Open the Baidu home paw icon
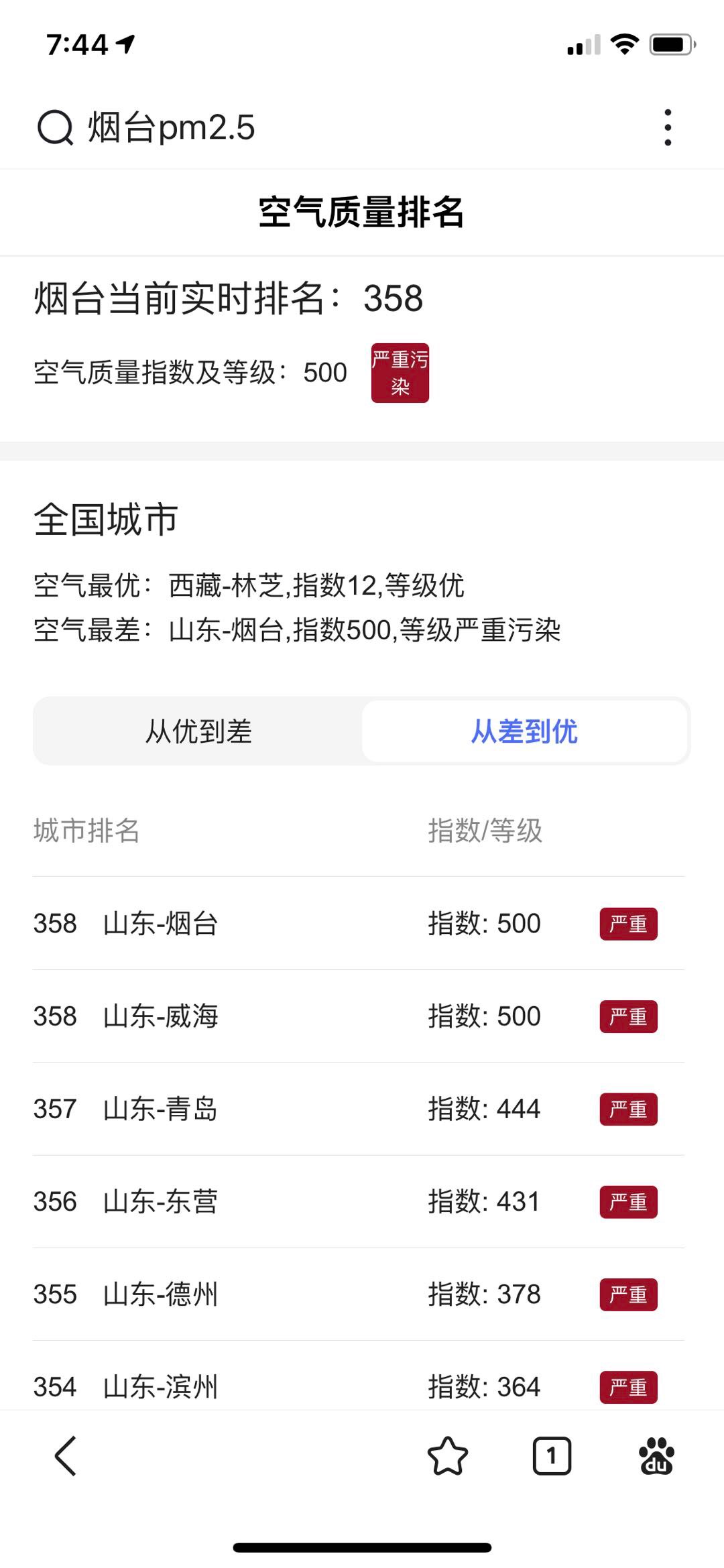Screen dimensions: 724x1568 (x=656, y=1455)
